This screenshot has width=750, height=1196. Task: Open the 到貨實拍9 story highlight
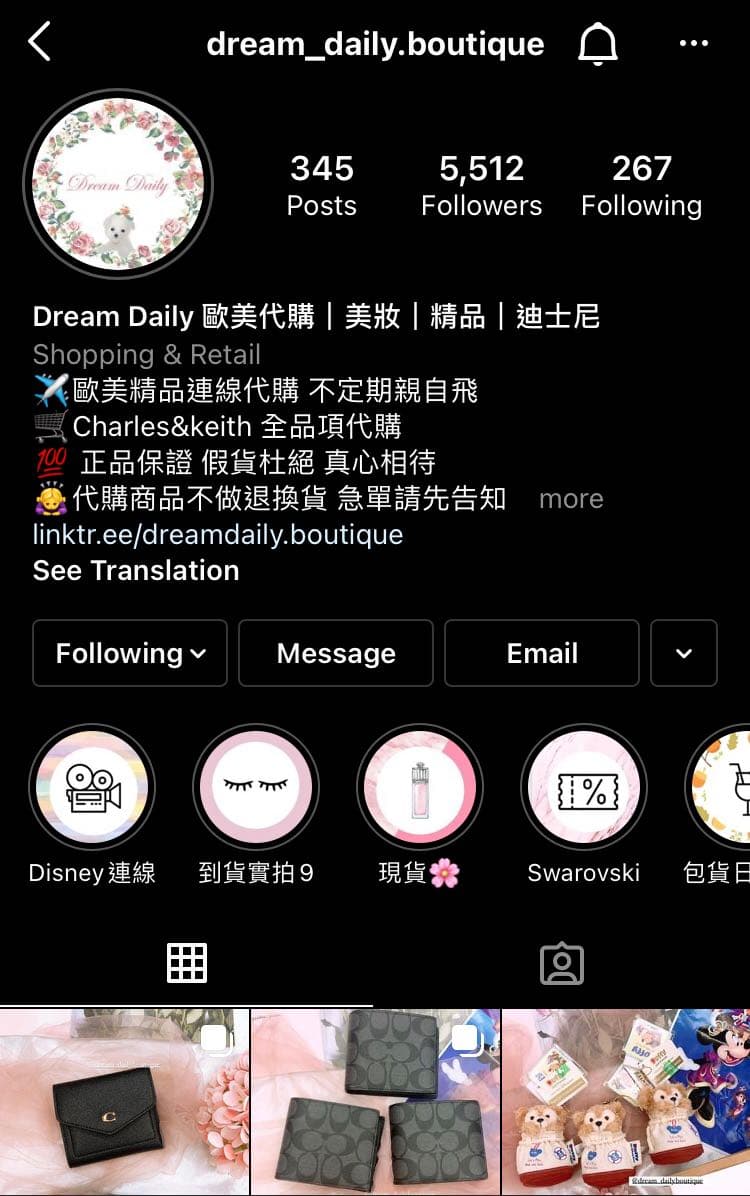[256, 787]
